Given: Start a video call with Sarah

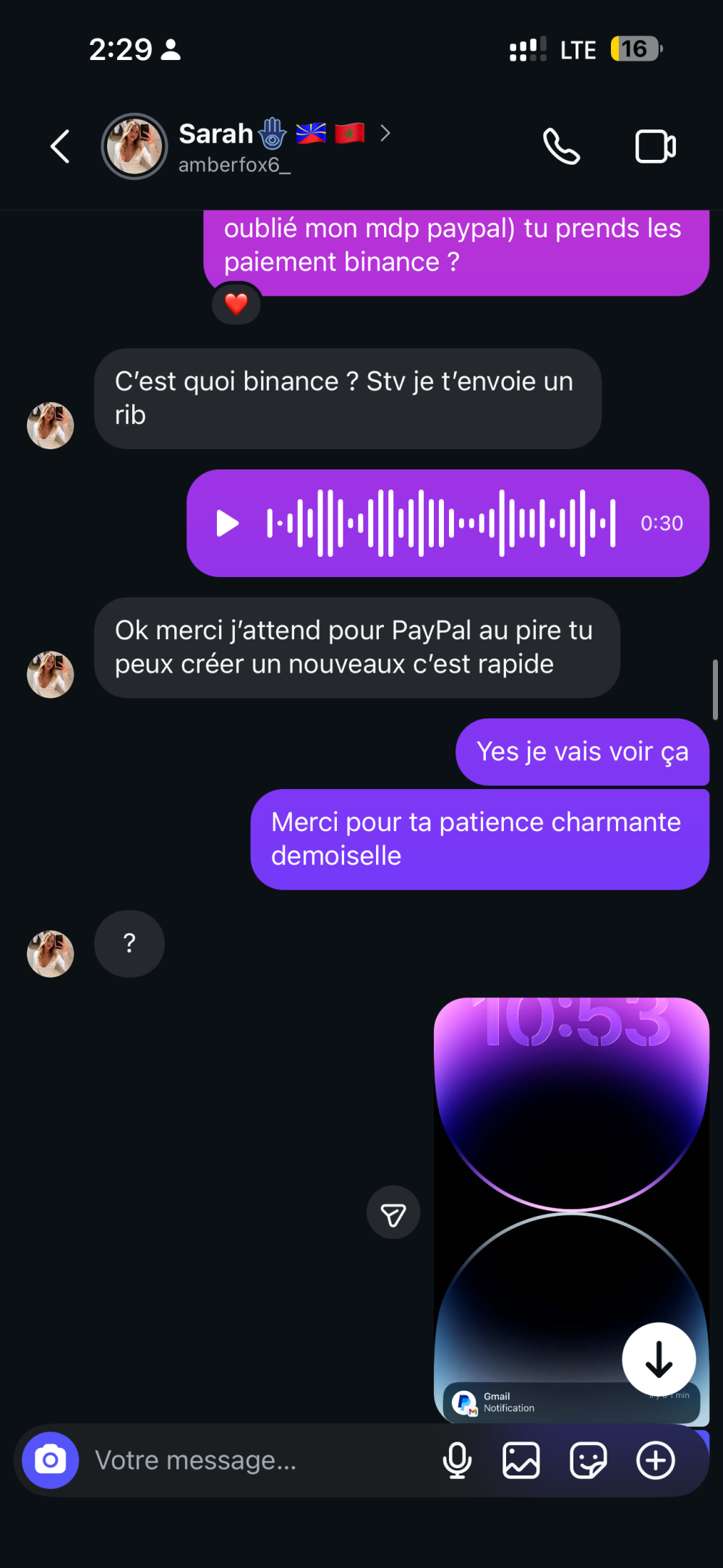Looking at the screenshot, I should tap(655, 147).
